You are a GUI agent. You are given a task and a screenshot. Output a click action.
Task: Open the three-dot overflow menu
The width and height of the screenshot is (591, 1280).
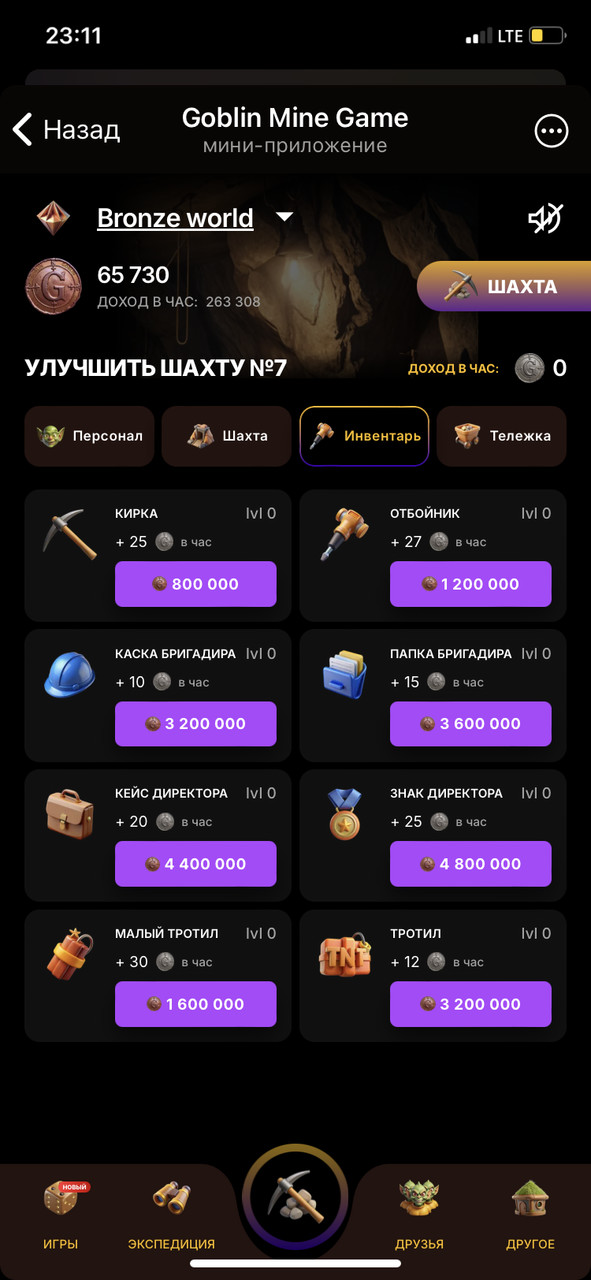click(x=551, y=131)
